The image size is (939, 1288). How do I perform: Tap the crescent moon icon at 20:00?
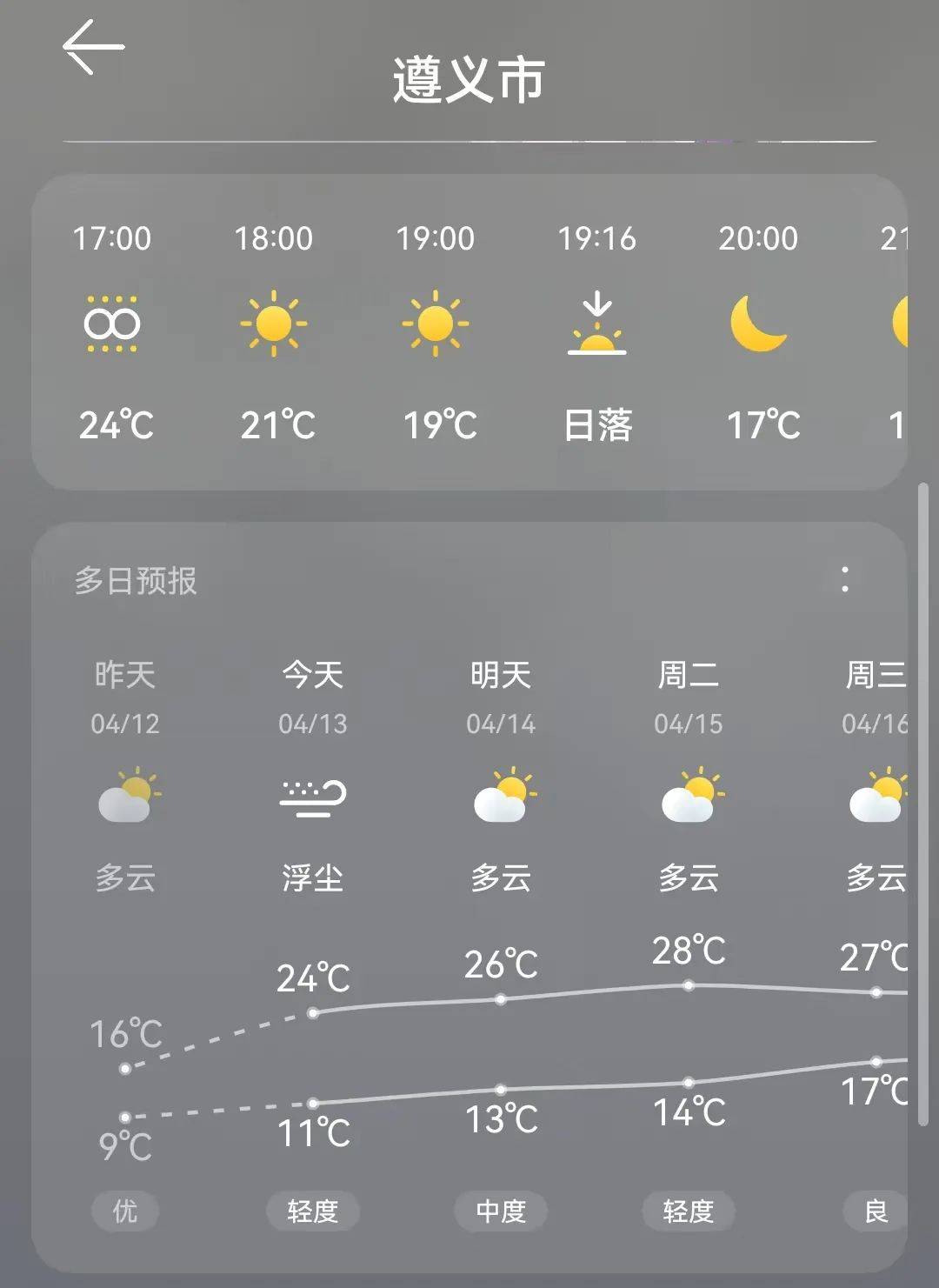[x=759, y=326]
